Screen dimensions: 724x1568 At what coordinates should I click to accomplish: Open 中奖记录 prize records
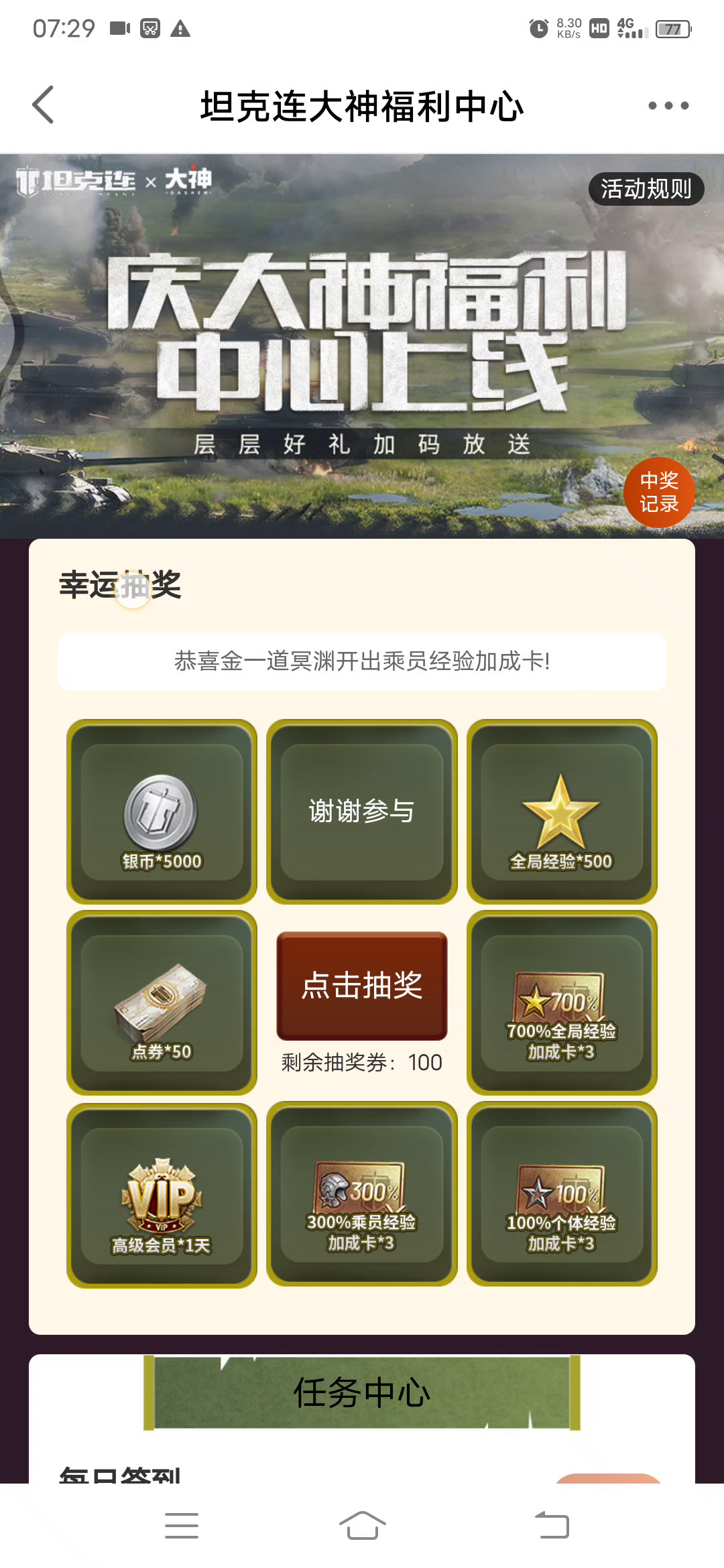coord(659,493)
